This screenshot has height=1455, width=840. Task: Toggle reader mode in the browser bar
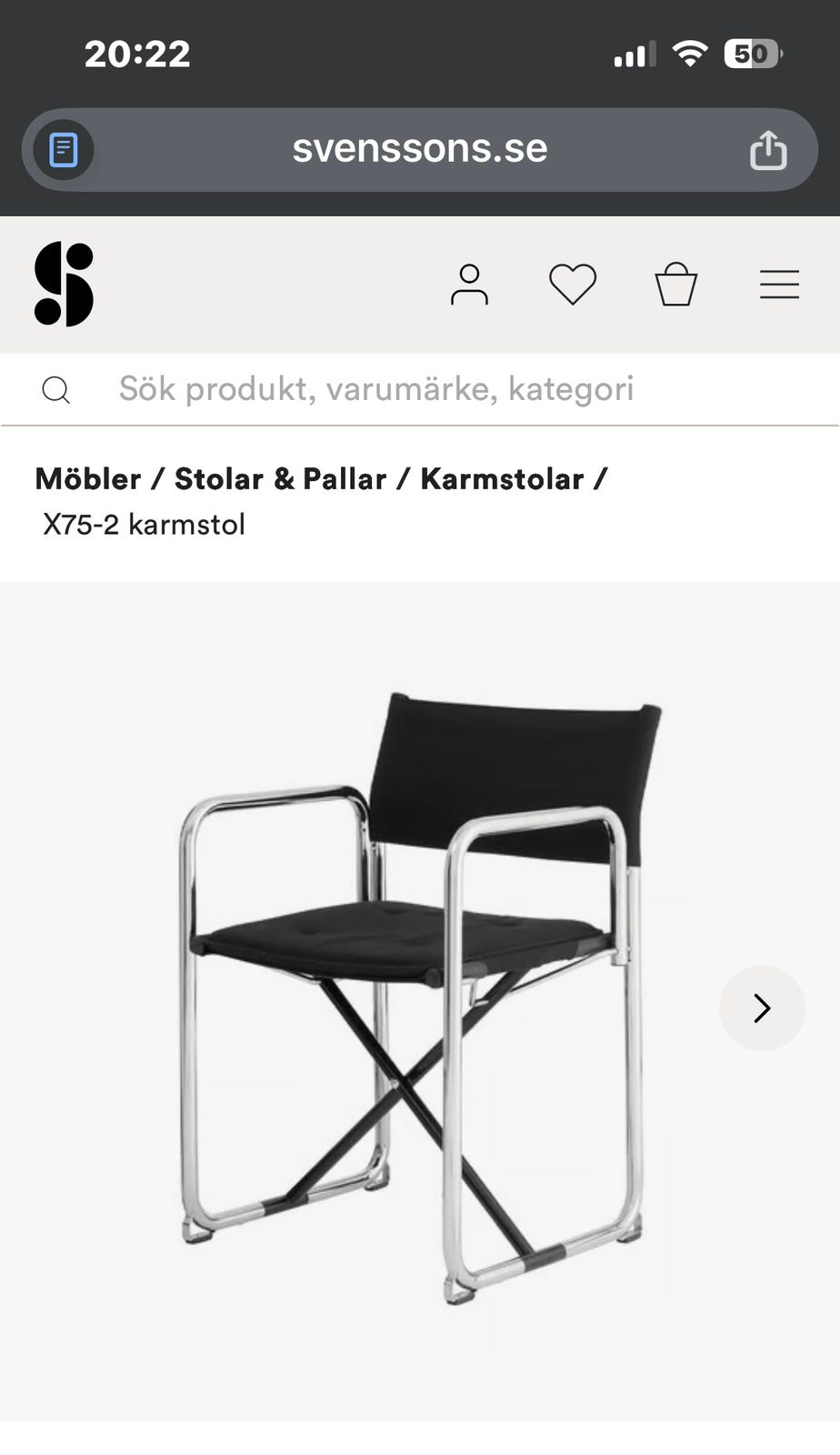coord(62,150)
